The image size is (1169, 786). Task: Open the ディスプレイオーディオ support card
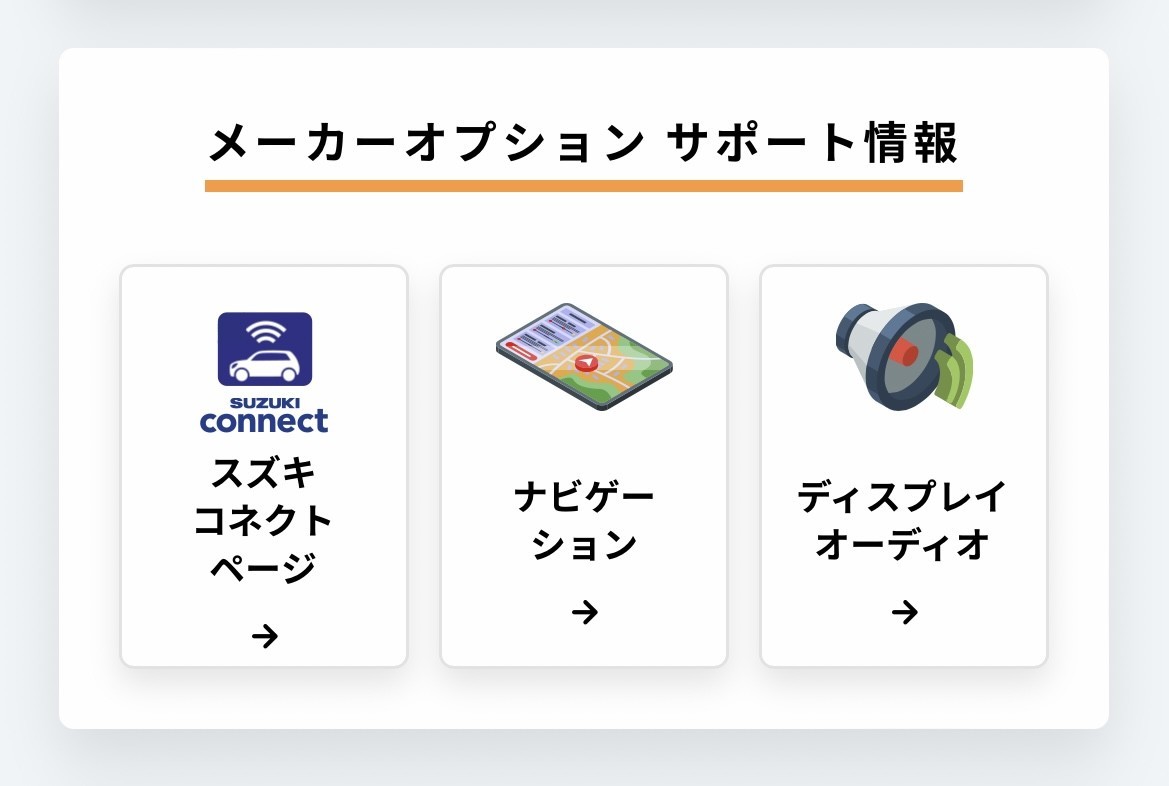coord(904,466)
